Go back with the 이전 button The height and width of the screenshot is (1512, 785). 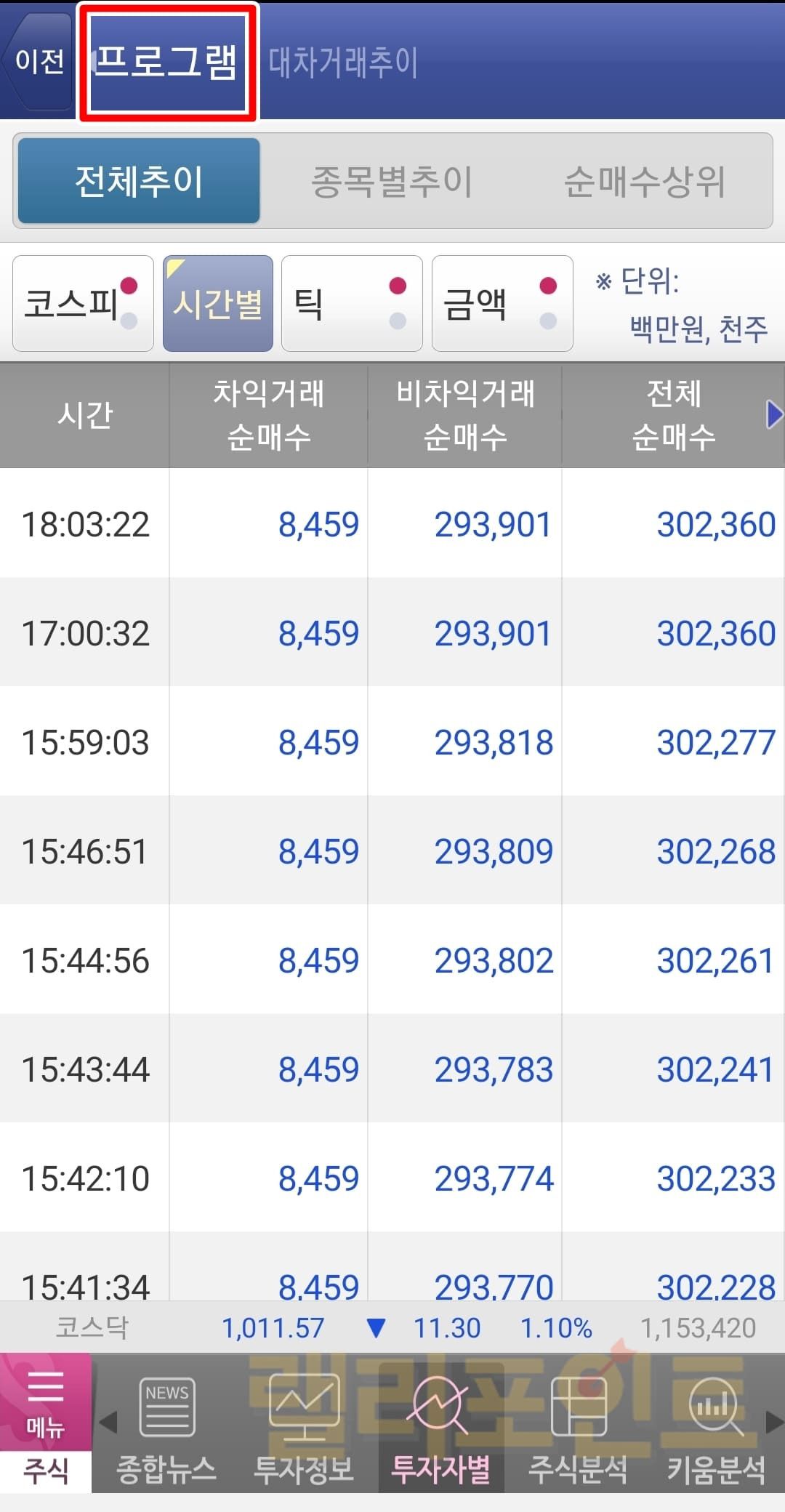(39, 61)
